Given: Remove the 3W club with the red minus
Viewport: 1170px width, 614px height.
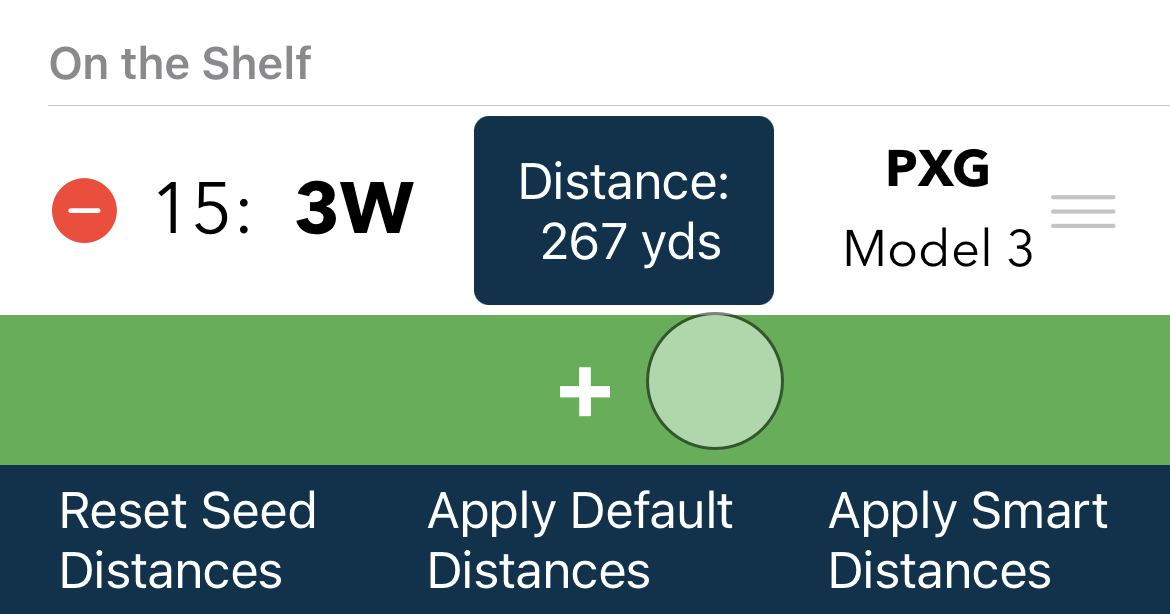Looking at the screenshot, I should [84, 211].
